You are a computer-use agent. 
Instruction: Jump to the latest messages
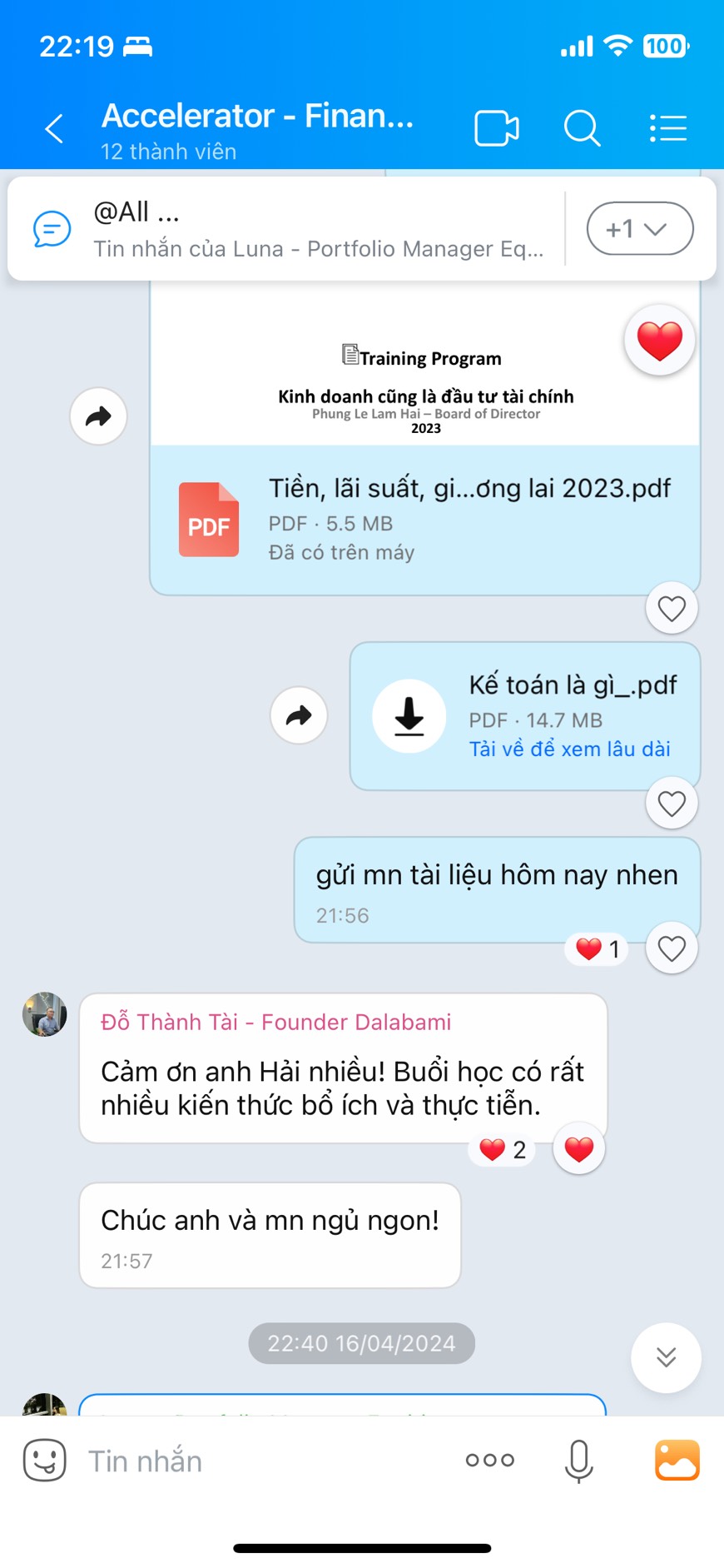click(x=666, y=1357)
